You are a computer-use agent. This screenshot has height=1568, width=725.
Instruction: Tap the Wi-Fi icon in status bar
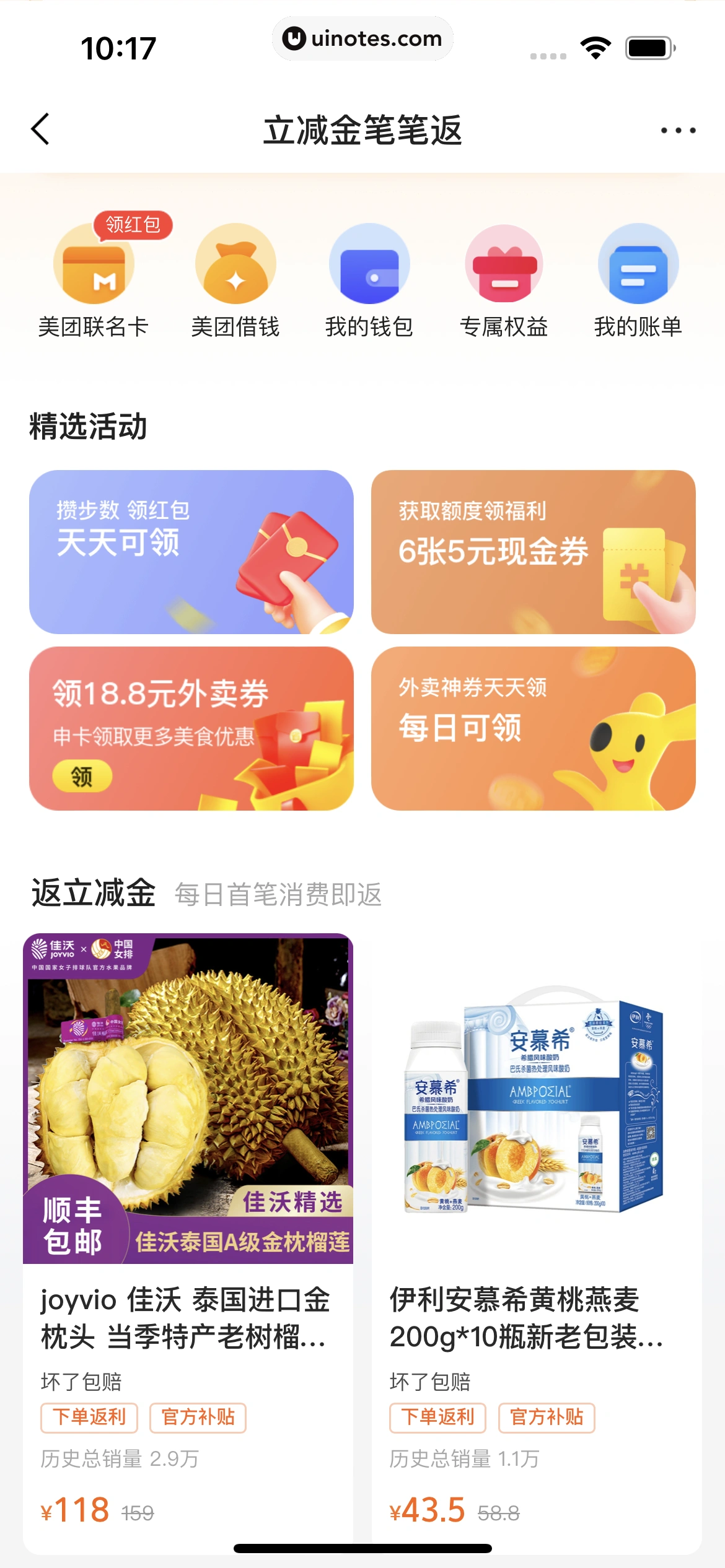click(x=595, y=46)
